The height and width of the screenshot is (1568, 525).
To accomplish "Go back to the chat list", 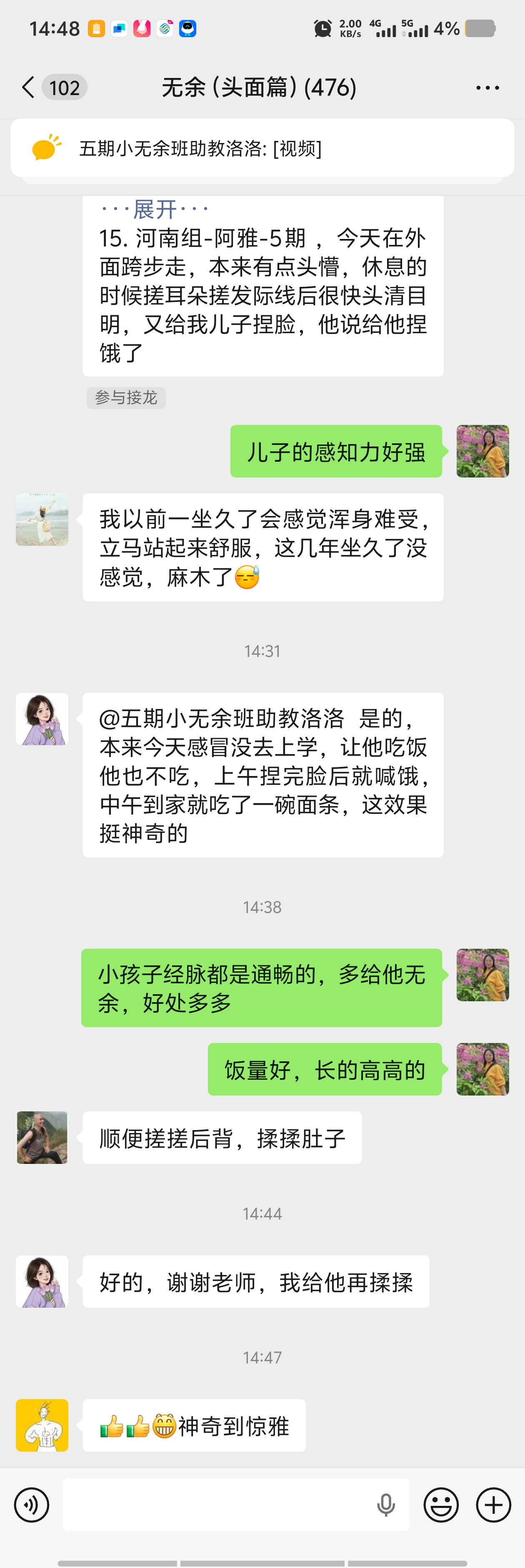I will [x=28, y=88].
